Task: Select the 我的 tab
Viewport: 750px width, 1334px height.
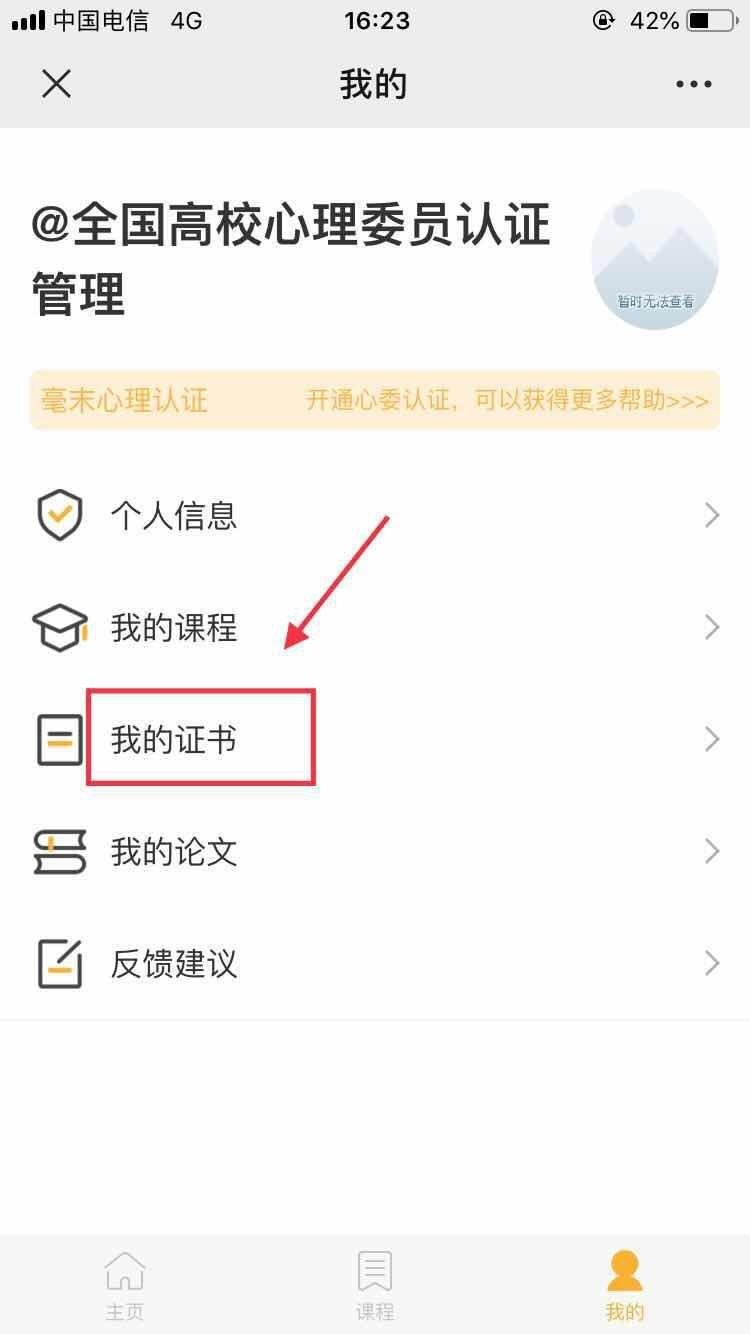Action: 625,1285
